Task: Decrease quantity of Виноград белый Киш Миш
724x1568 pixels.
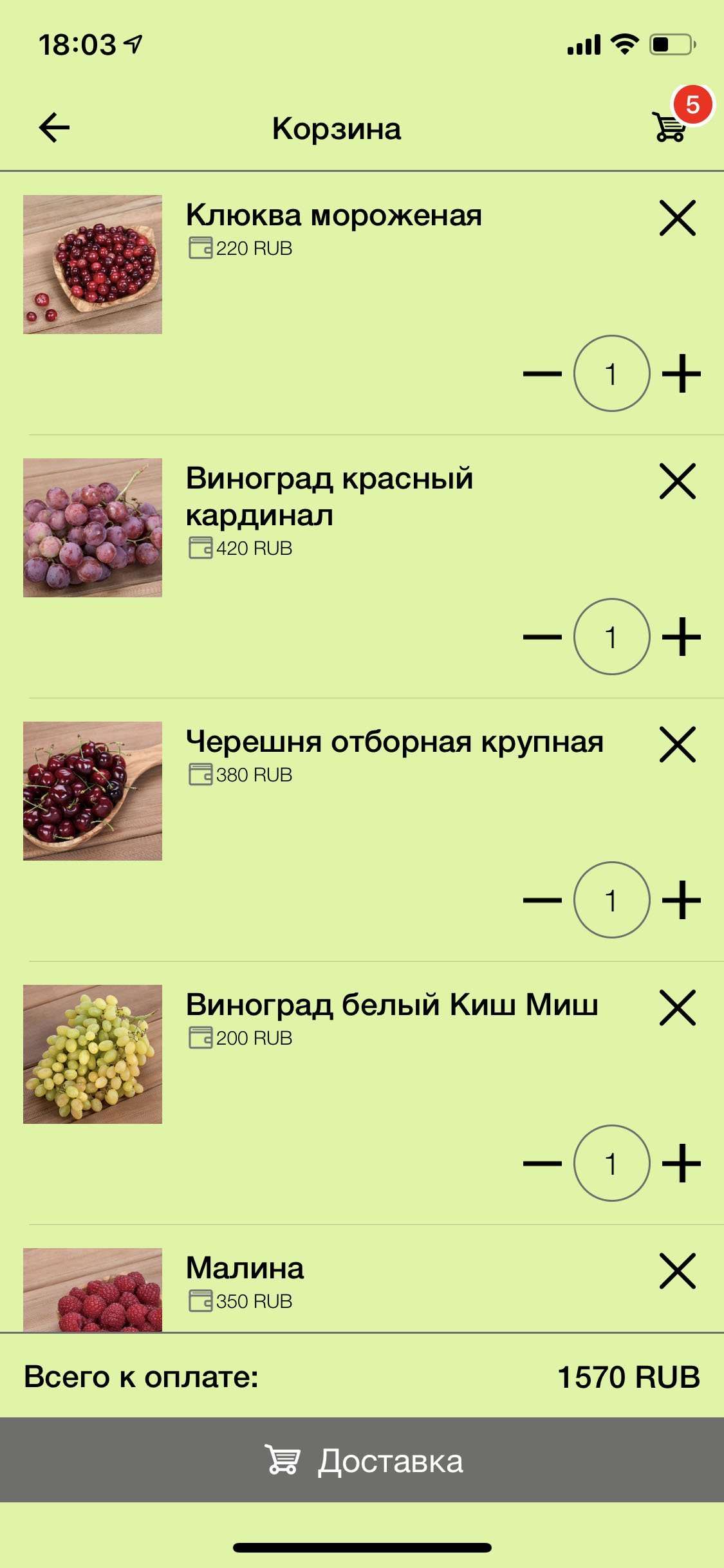Action: click(543, 1163)
